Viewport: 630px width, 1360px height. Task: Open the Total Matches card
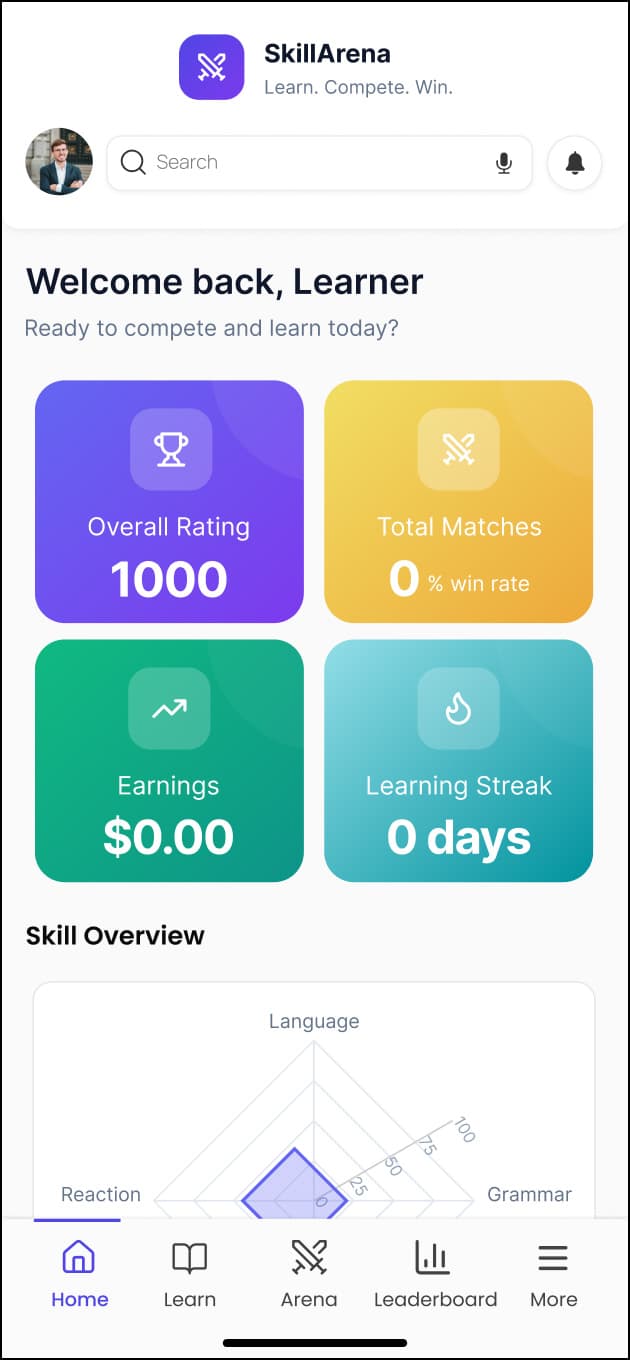click(x=459, y=502)
